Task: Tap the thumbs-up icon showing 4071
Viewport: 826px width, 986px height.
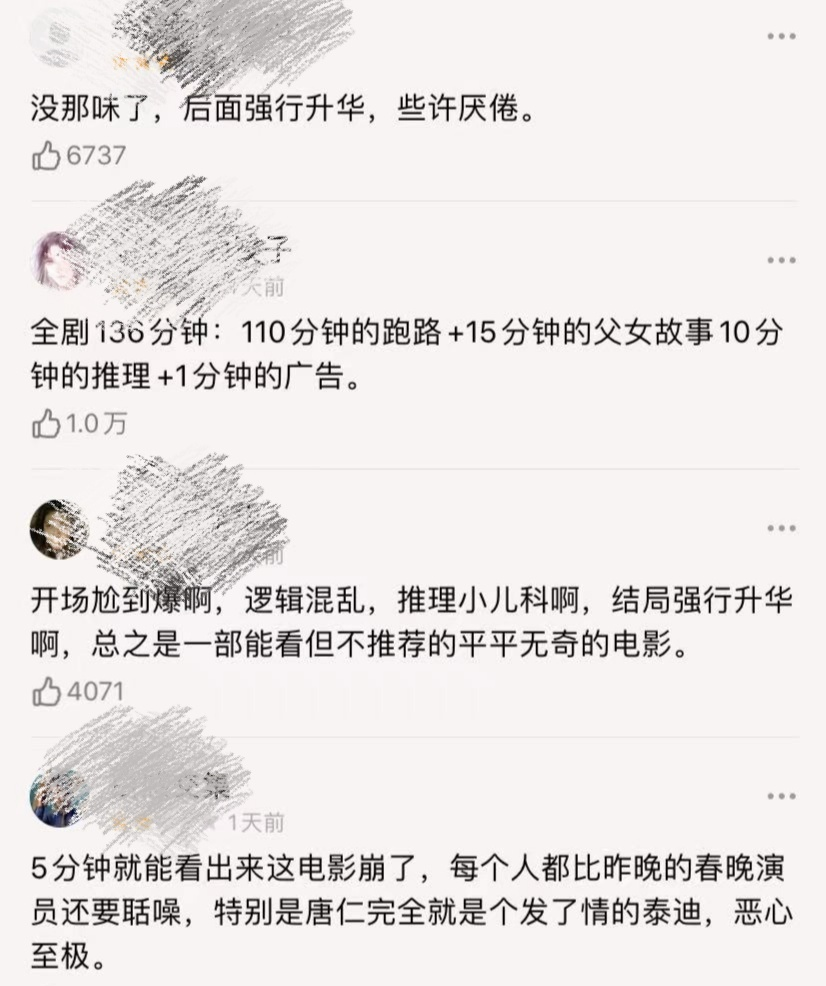Action: 46,691
